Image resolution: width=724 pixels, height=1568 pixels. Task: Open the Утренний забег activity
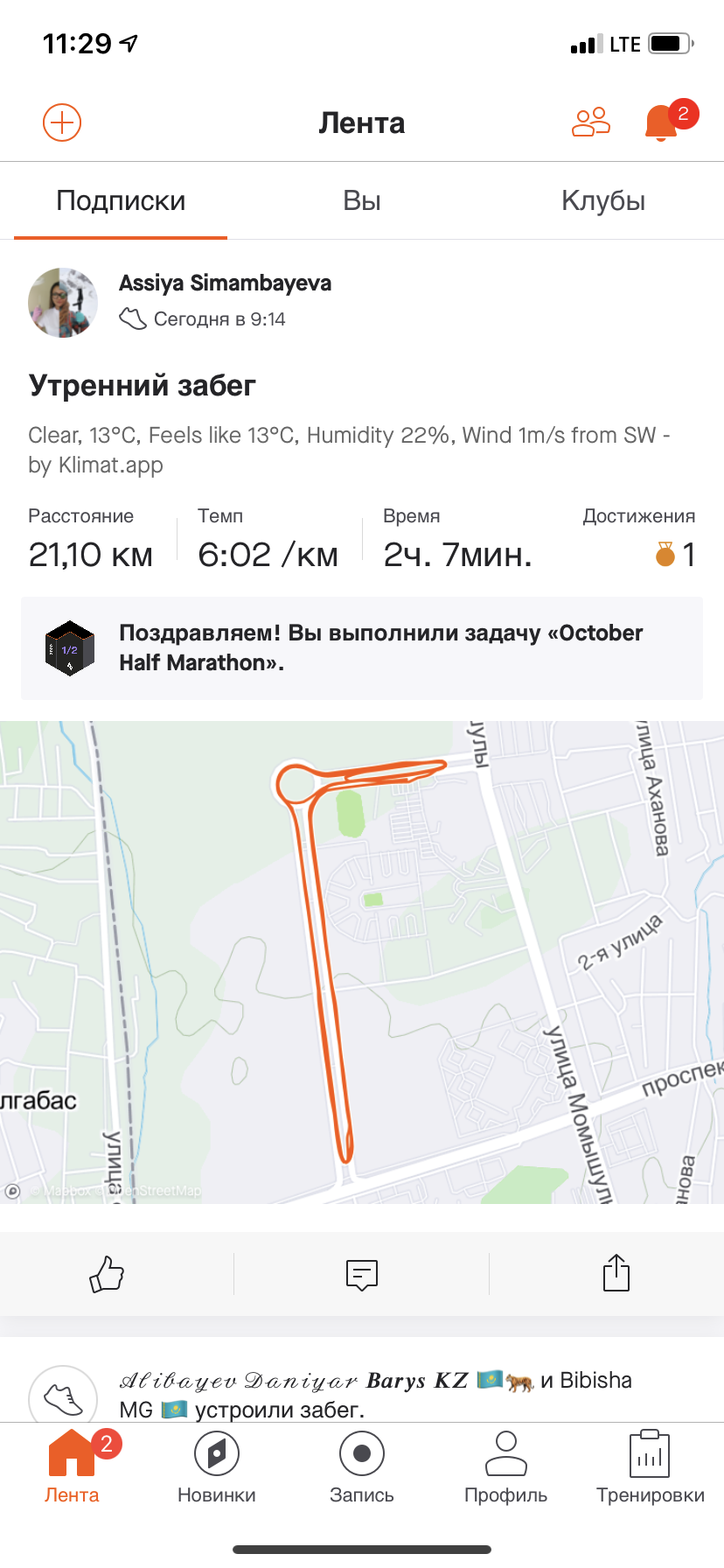pyautogui.click(x=142, y=386)
